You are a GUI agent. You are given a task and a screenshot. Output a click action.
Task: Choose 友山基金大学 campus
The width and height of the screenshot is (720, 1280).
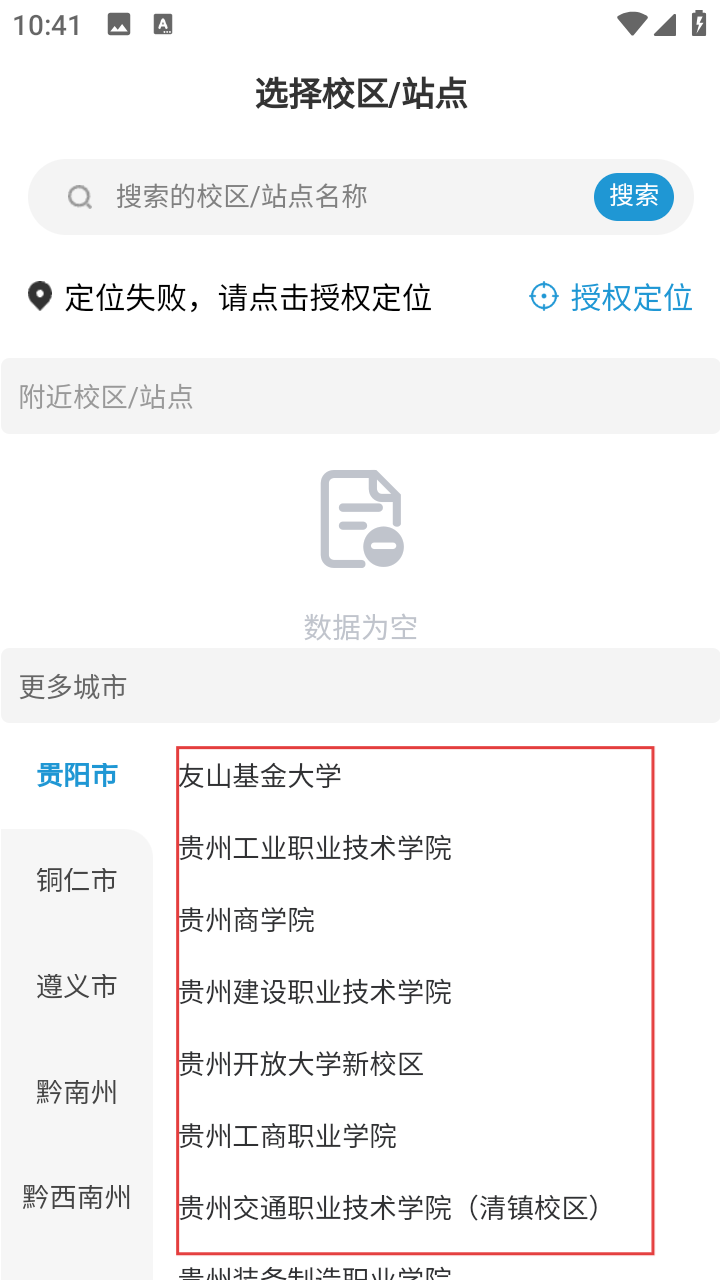[x=260, y=775]
